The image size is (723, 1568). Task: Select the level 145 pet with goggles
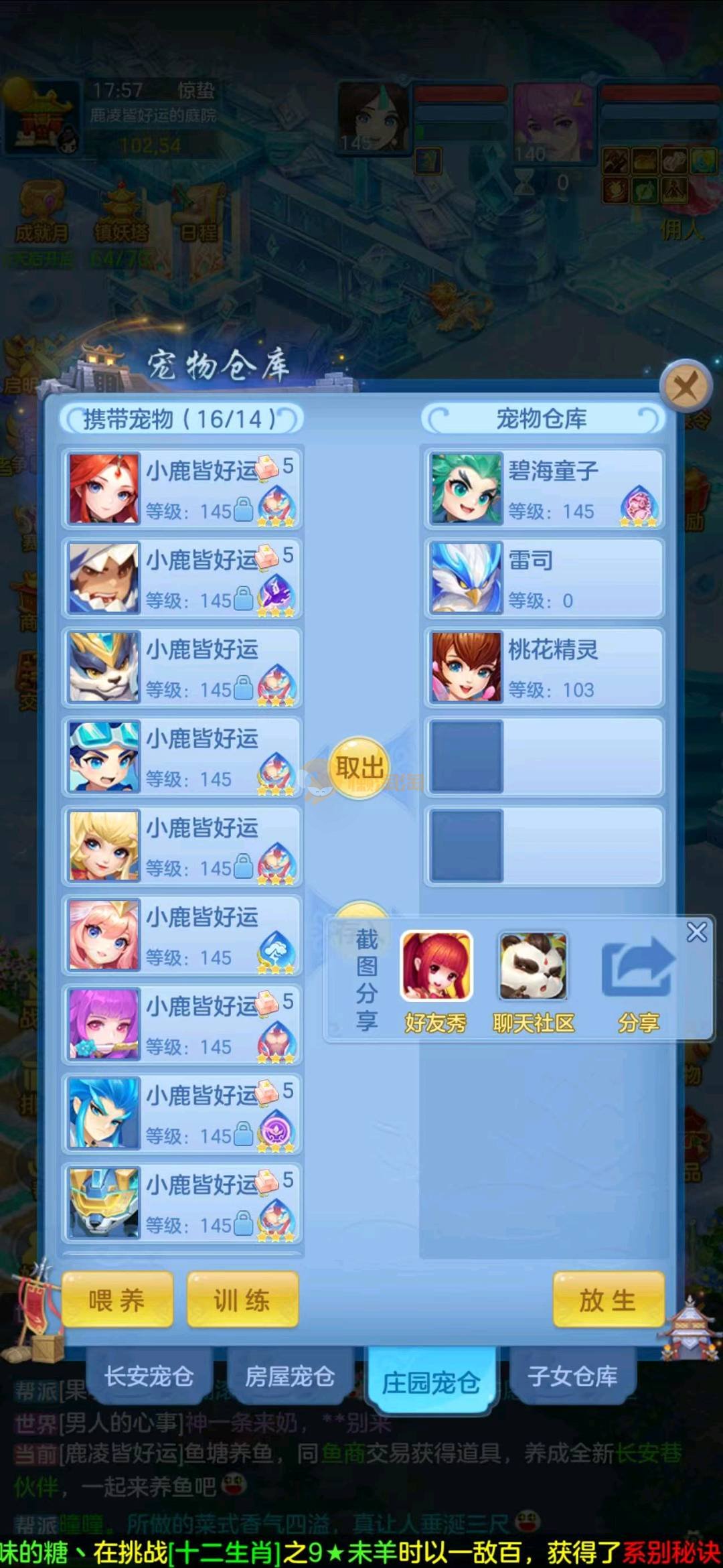(181, 757)
